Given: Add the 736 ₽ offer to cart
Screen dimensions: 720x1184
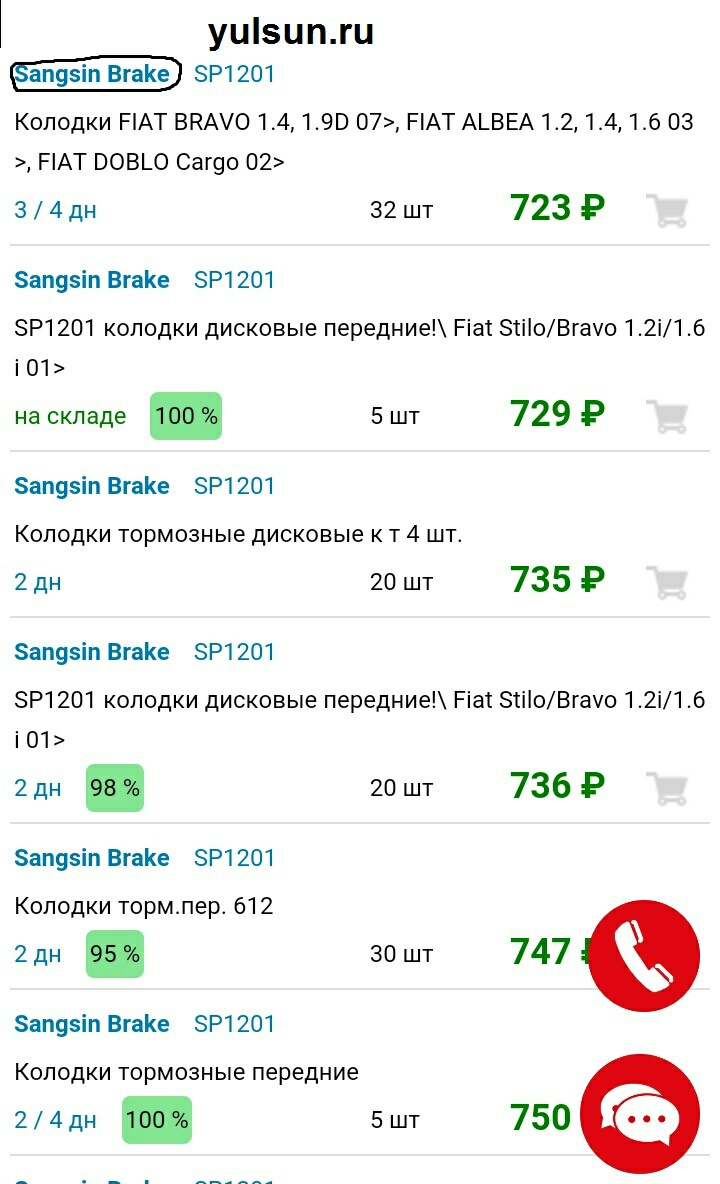Looking at the screenshot, I should (x=667, y=788).
